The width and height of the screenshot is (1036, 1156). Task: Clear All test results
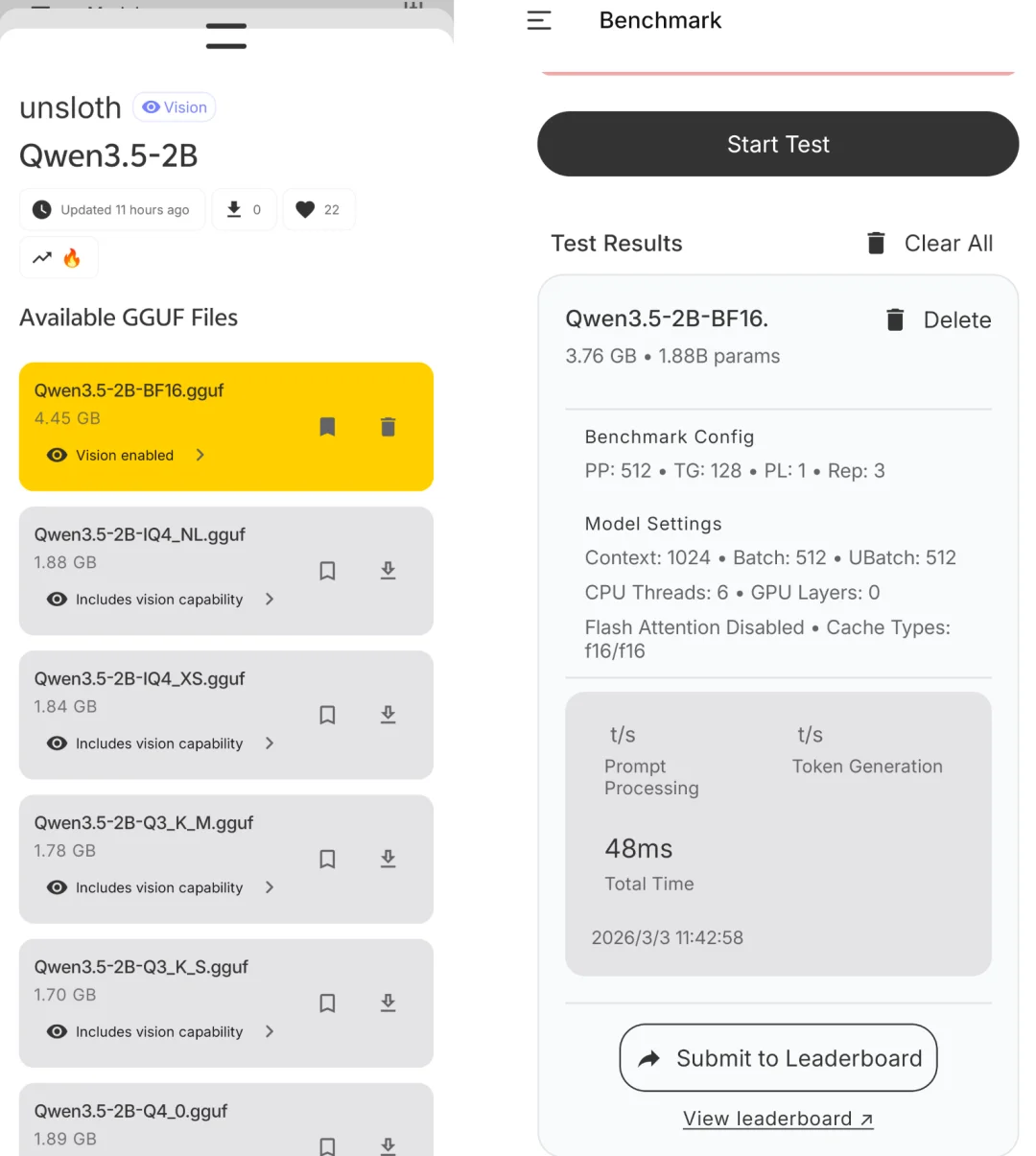[x=930, y=244]
